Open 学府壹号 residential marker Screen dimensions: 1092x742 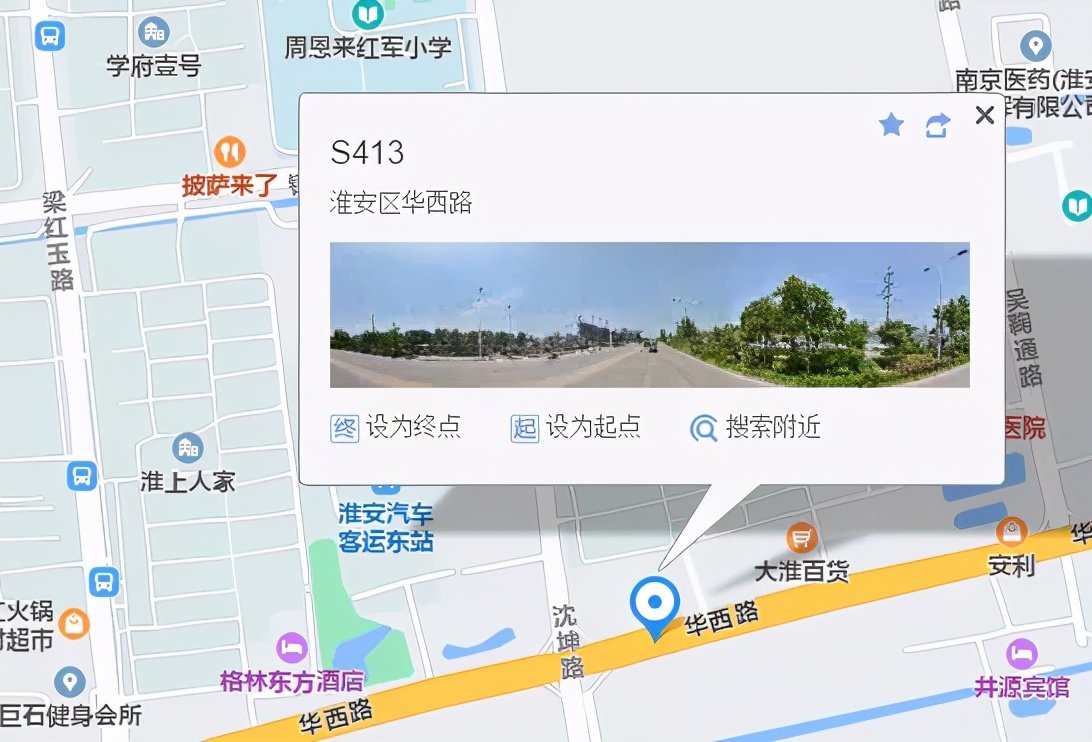click(x=154, y=33)
